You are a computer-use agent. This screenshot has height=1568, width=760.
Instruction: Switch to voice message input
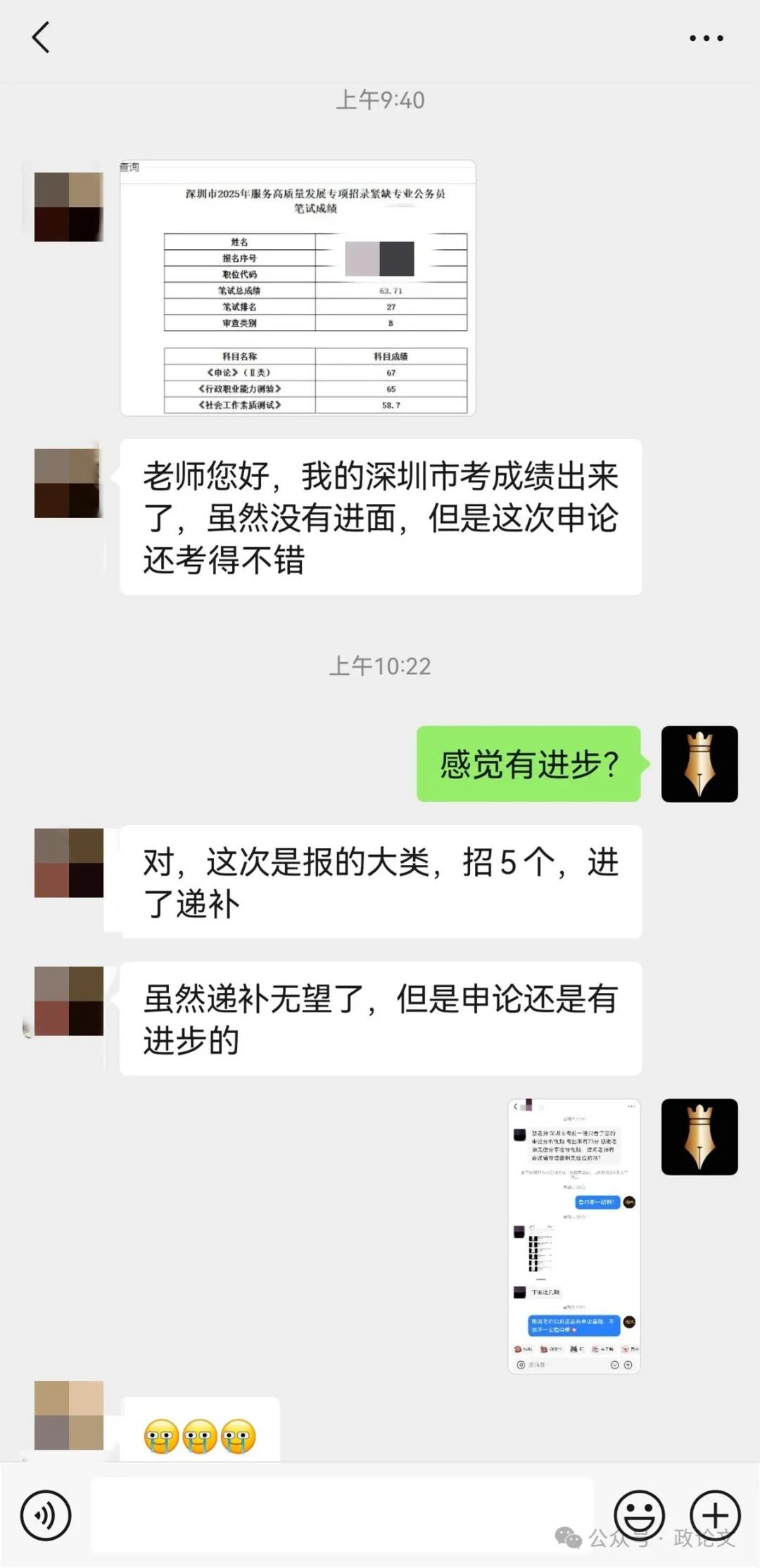46,1515
